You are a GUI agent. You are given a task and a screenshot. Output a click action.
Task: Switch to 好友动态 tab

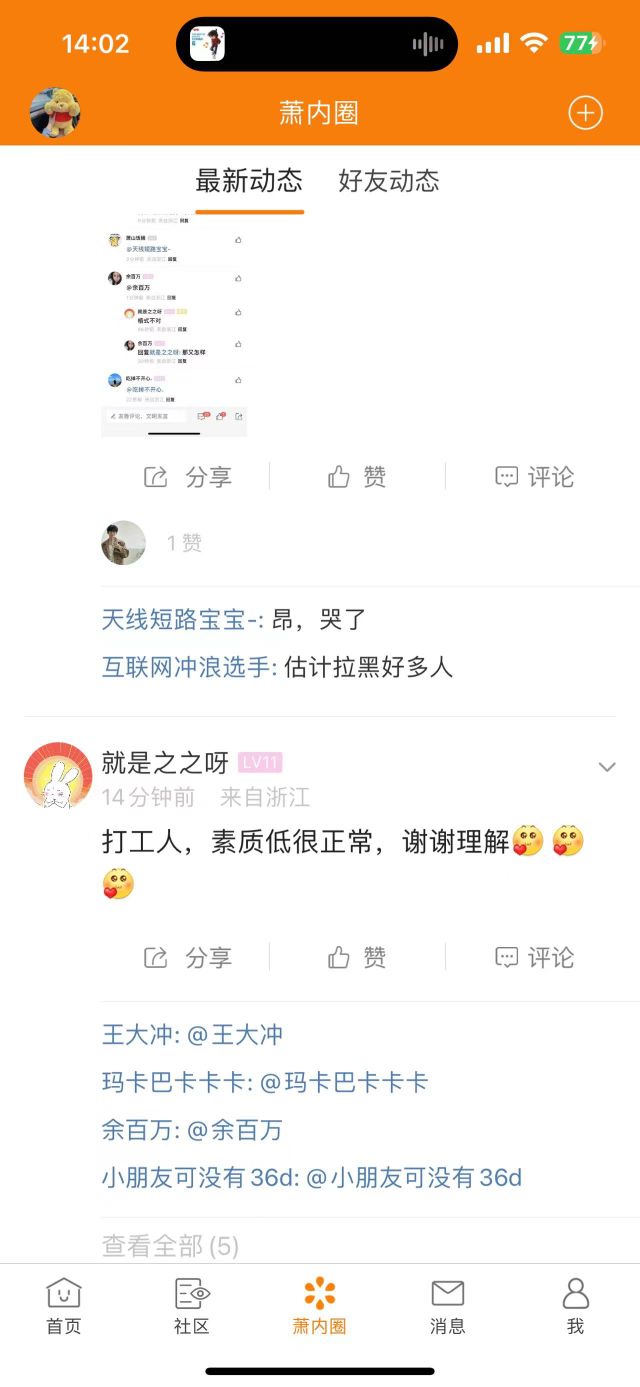[389, 181]
